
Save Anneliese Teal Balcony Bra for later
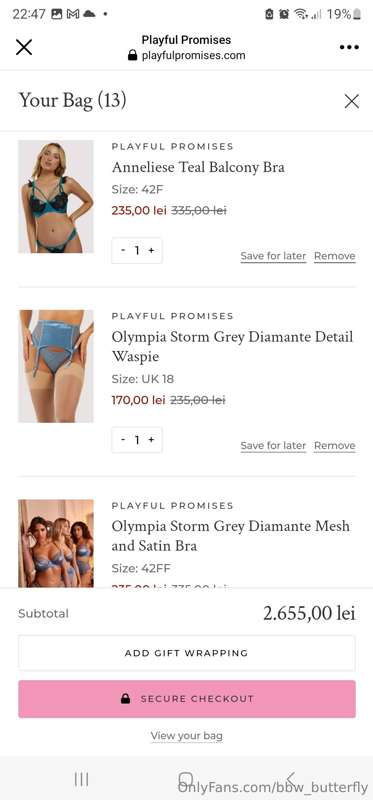click(x=273, y=256)
